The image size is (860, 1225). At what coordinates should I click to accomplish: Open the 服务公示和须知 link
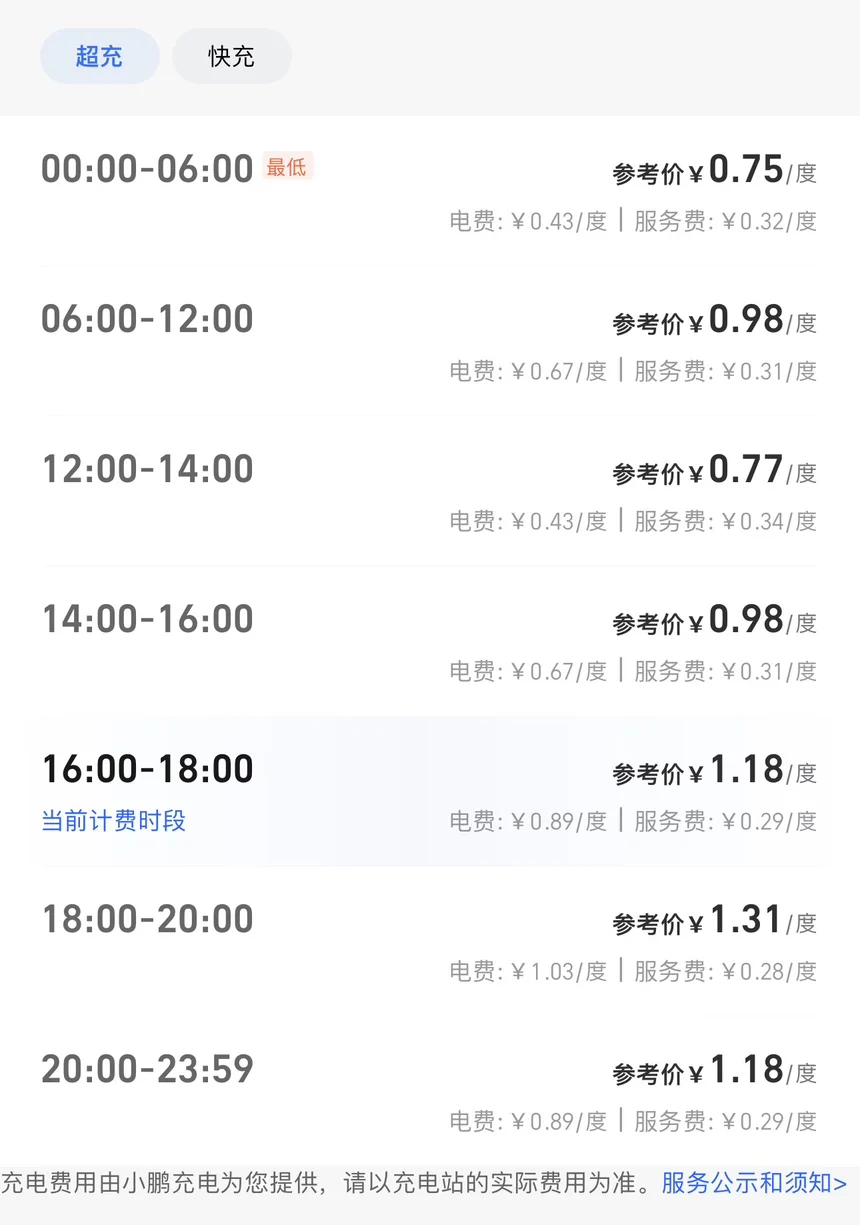coord(753,1183)
